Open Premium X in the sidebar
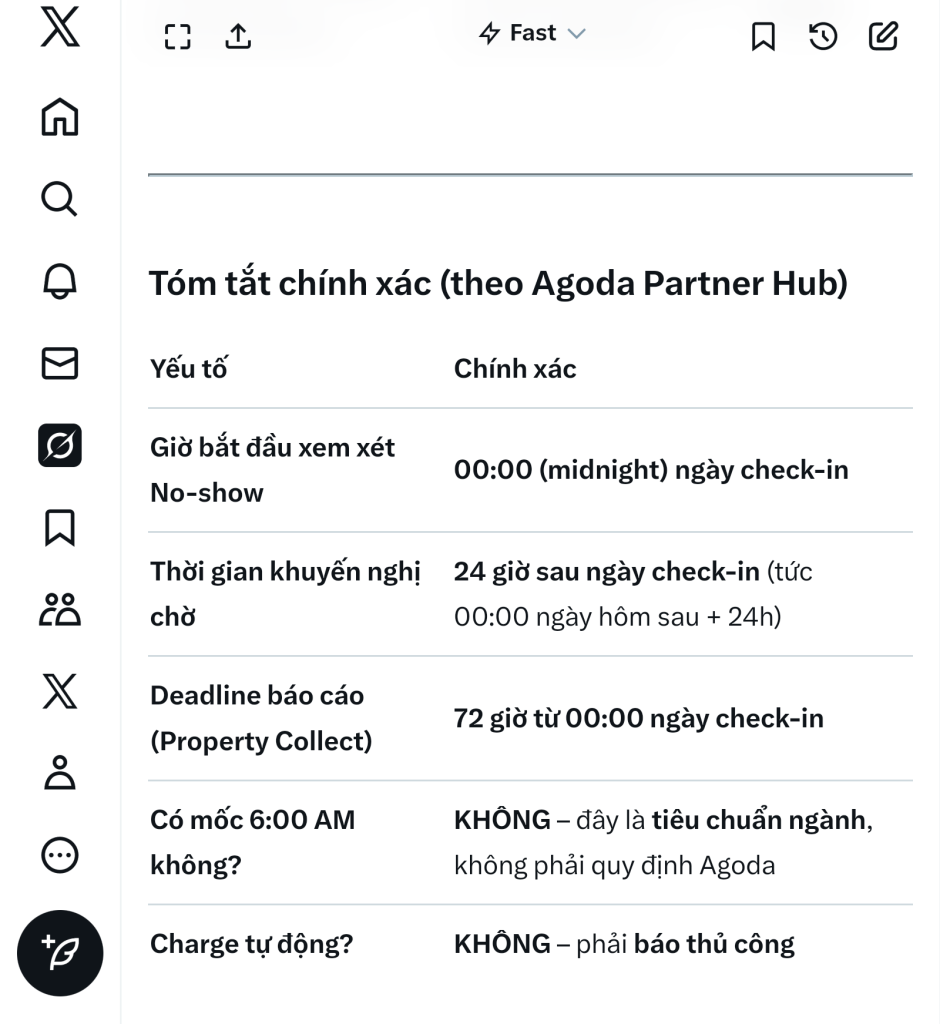 pos(59,691)
